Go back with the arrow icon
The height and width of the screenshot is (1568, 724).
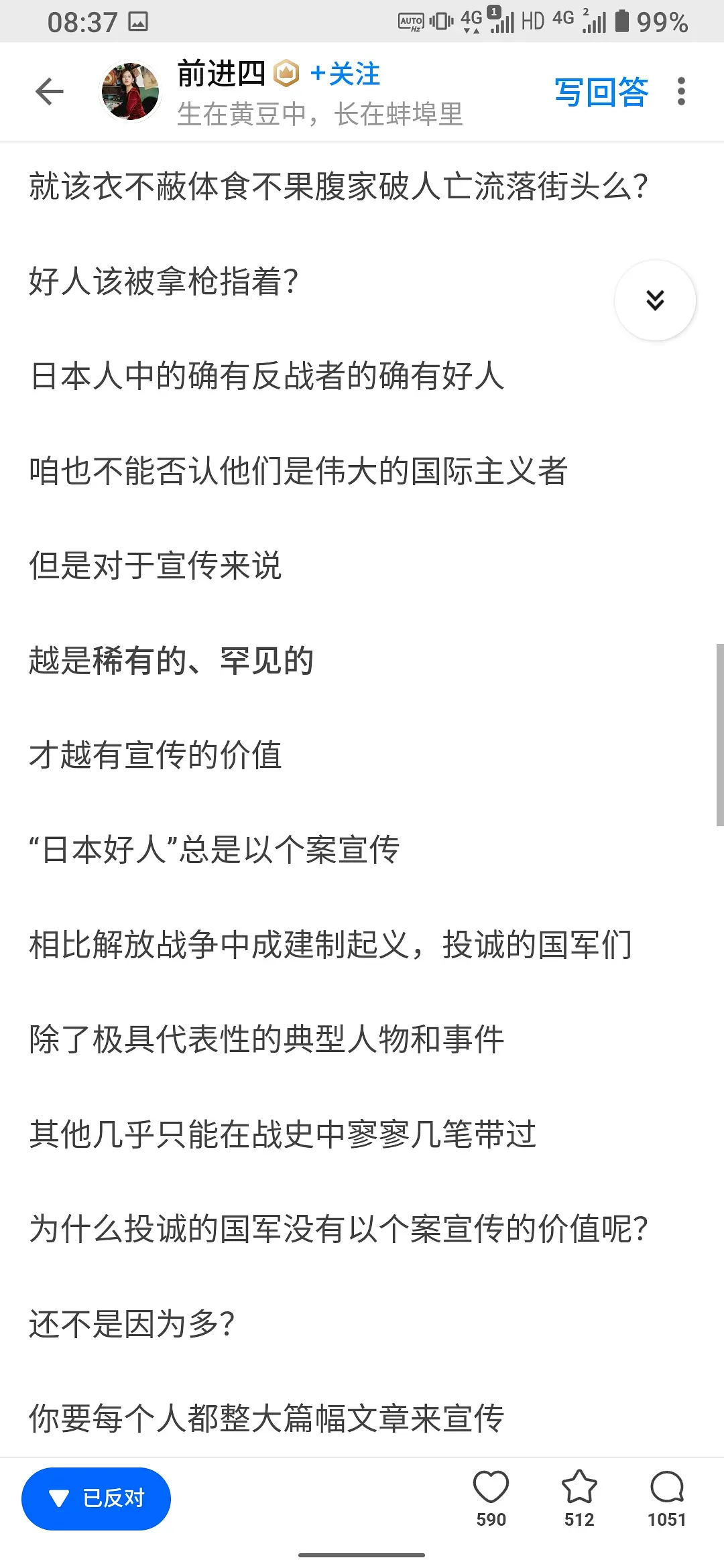(49, 92)
